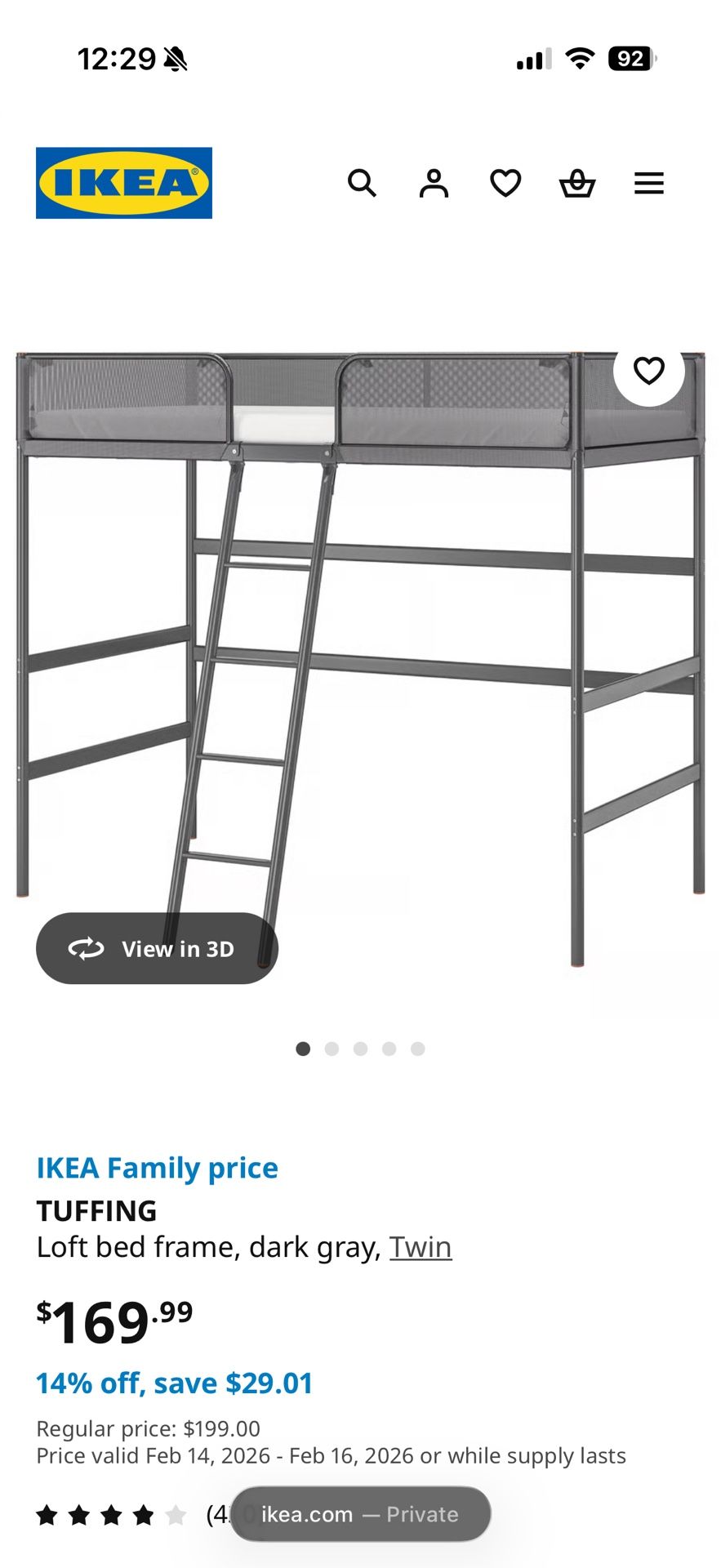Open the Twin size link

[x=421, y=1246]
